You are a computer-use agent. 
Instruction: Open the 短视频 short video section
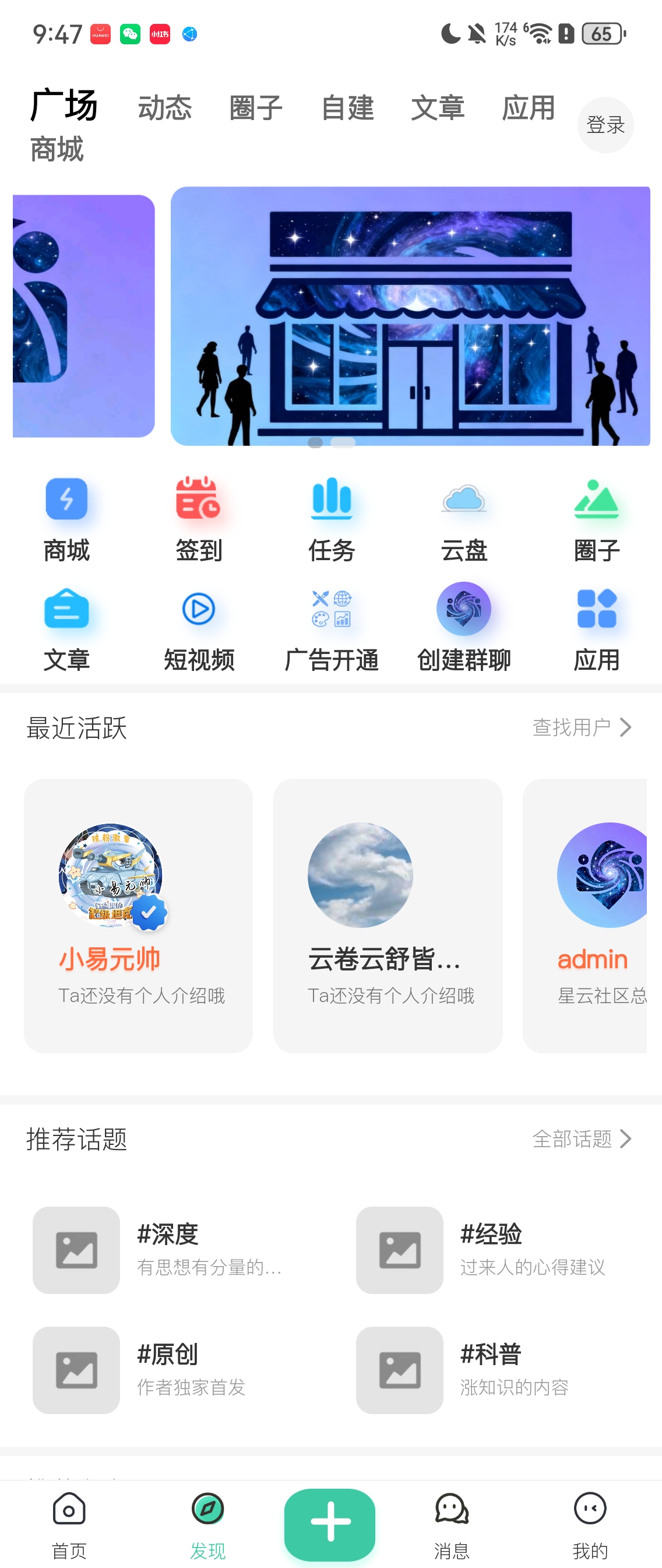point(198,627)
